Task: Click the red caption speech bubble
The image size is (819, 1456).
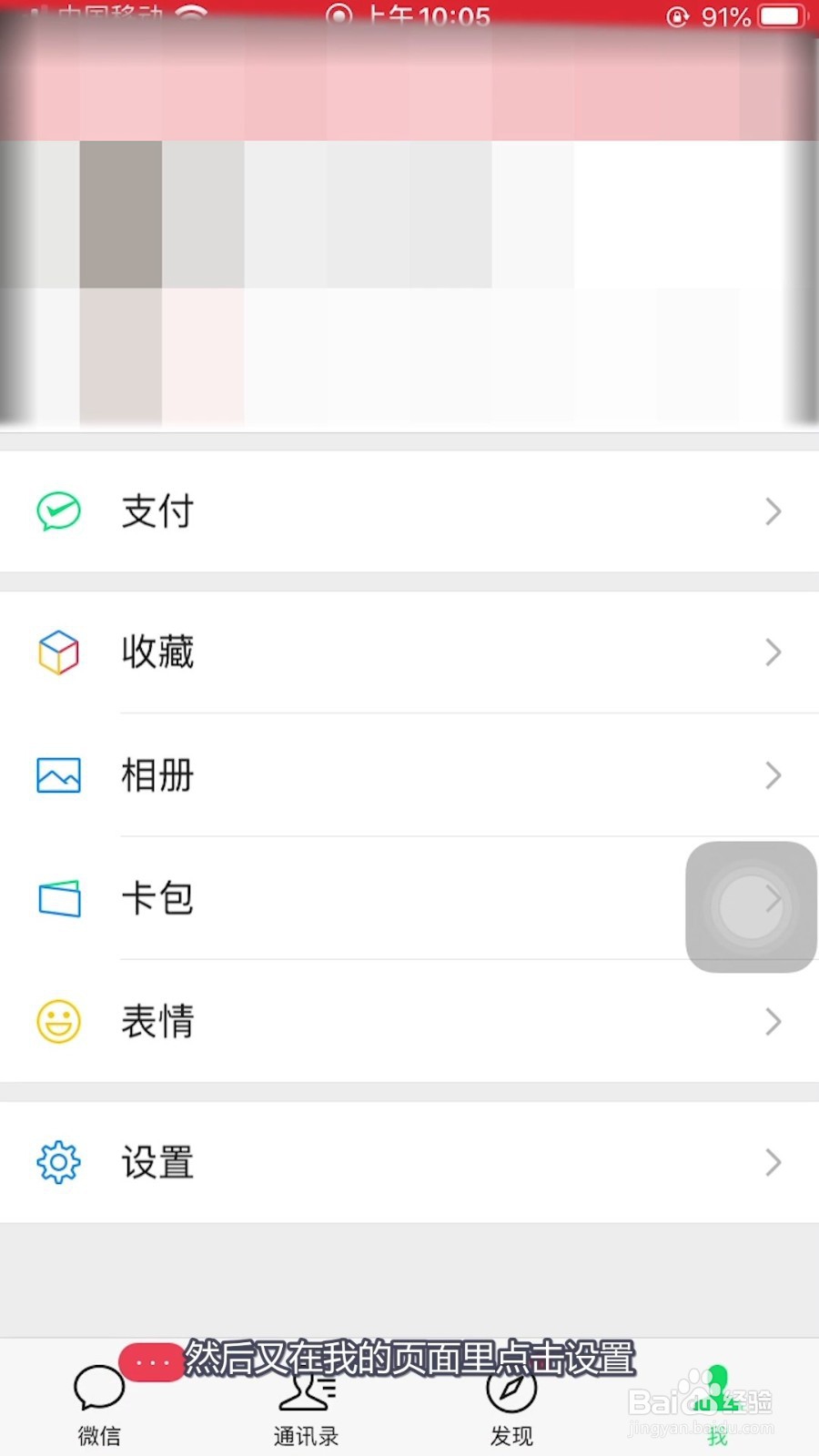Action: pos(152,1362)
